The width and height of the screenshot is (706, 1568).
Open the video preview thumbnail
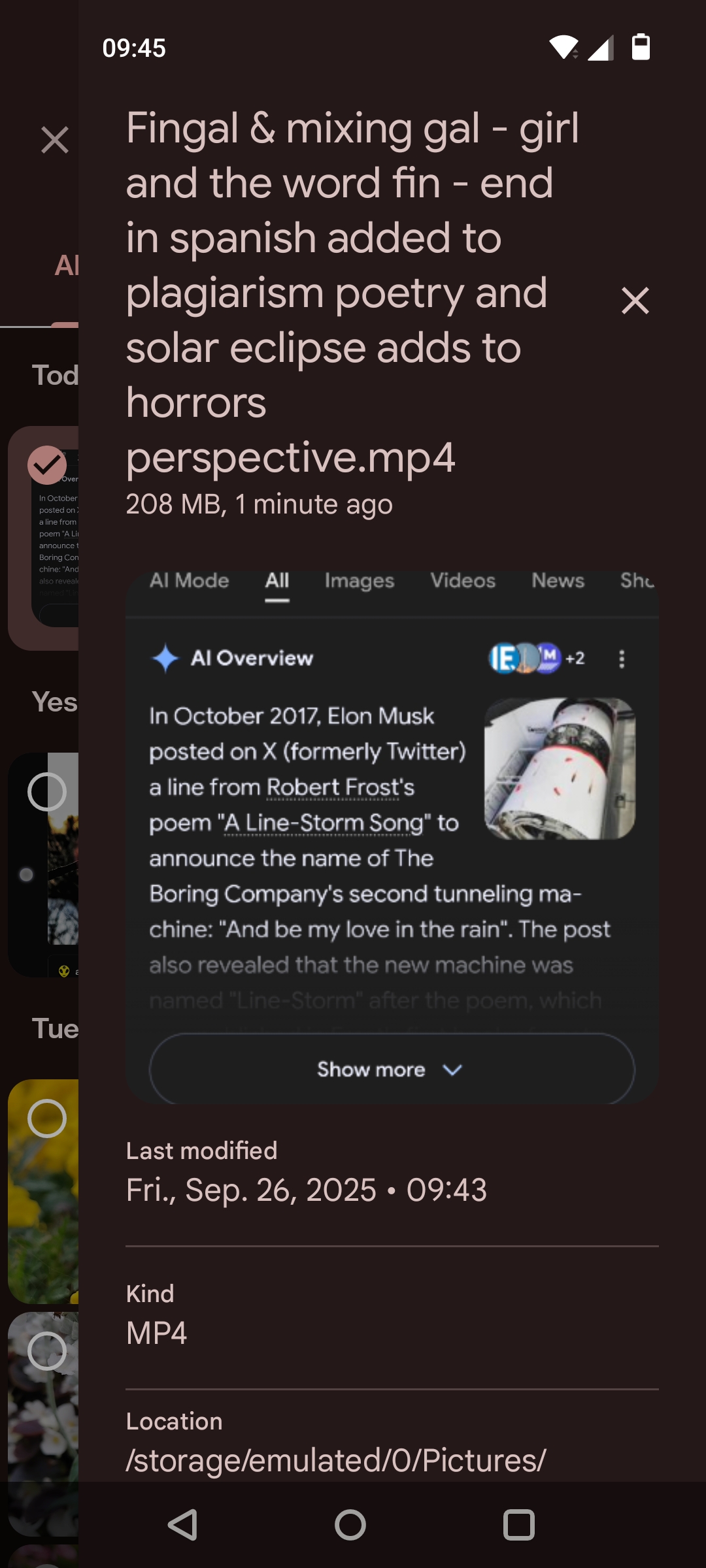[392, 838]
